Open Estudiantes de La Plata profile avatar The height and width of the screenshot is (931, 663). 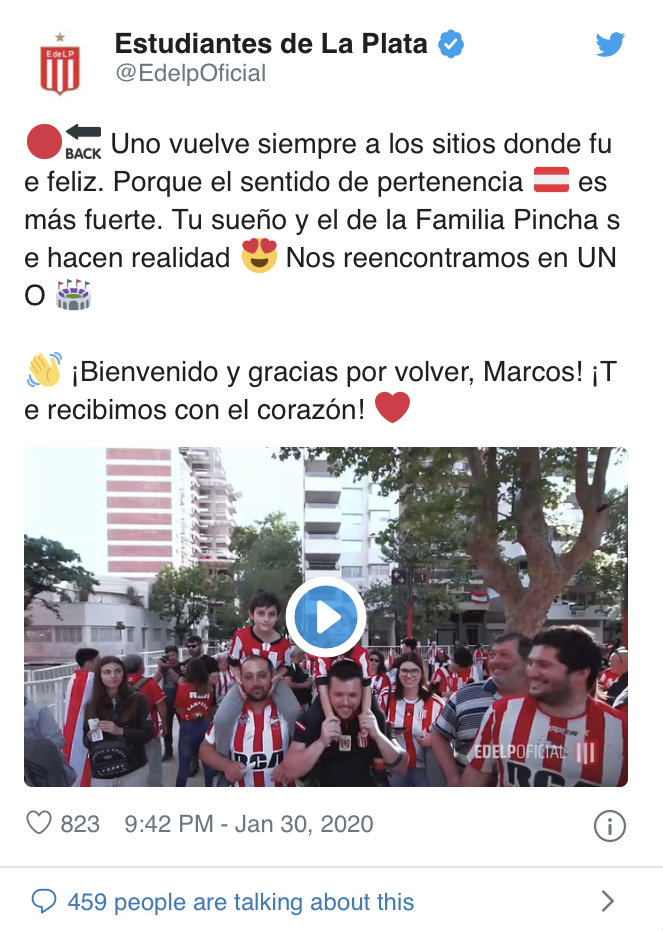(x=59, y=63)
